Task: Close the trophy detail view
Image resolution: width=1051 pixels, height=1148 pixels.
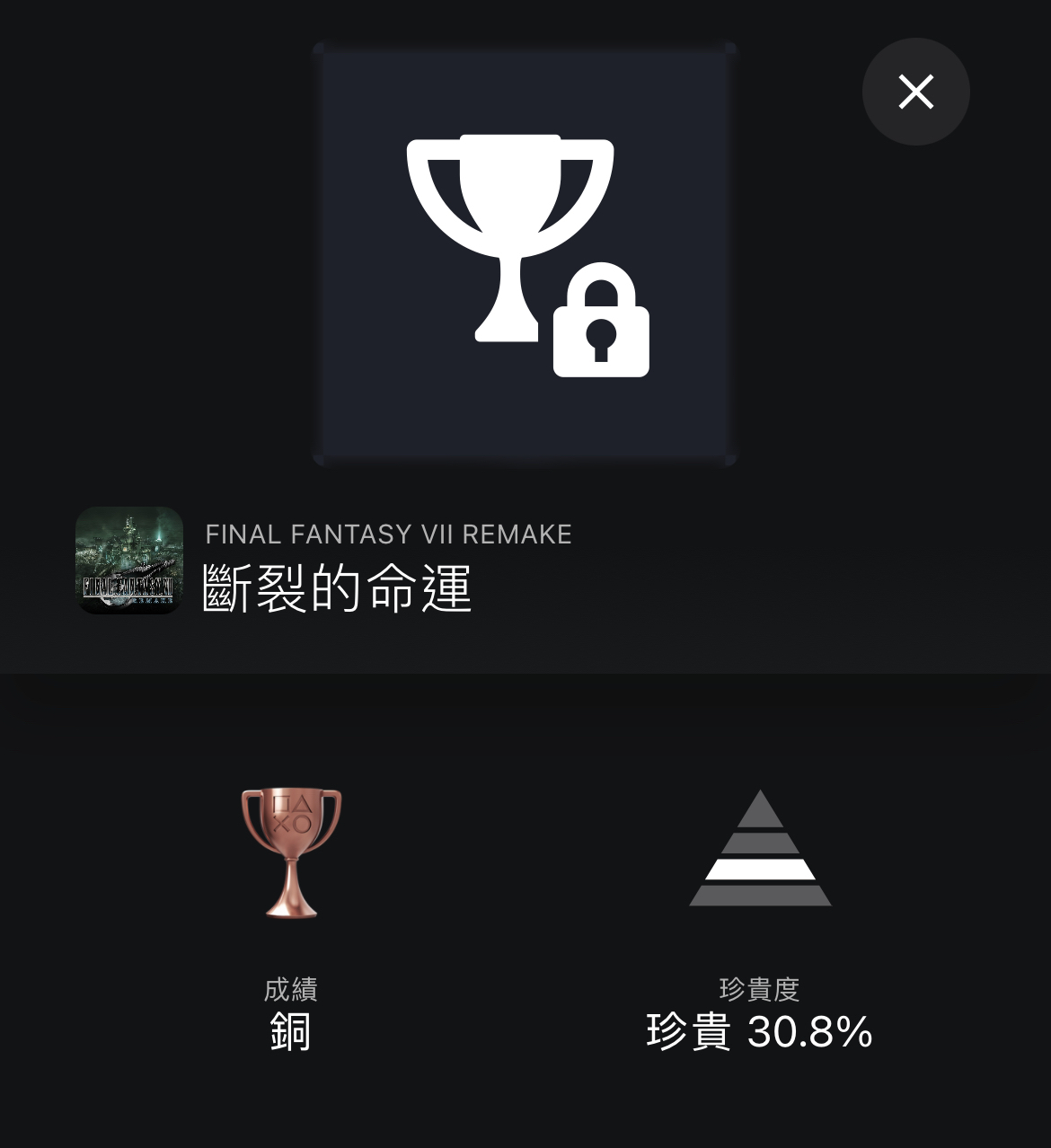Action: [x=915, y=92]
